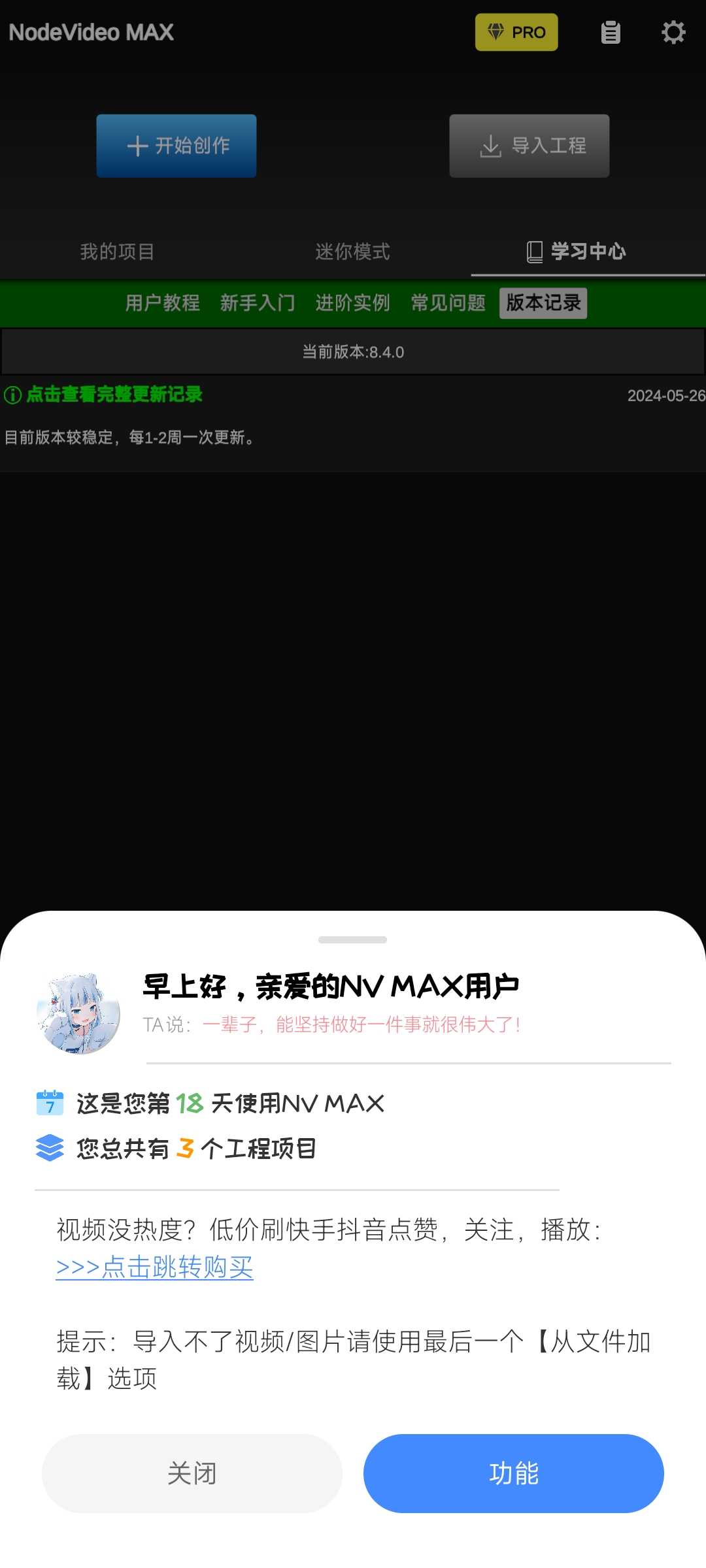
Task: Open the clipboard list icon
Action: (611, 32)
